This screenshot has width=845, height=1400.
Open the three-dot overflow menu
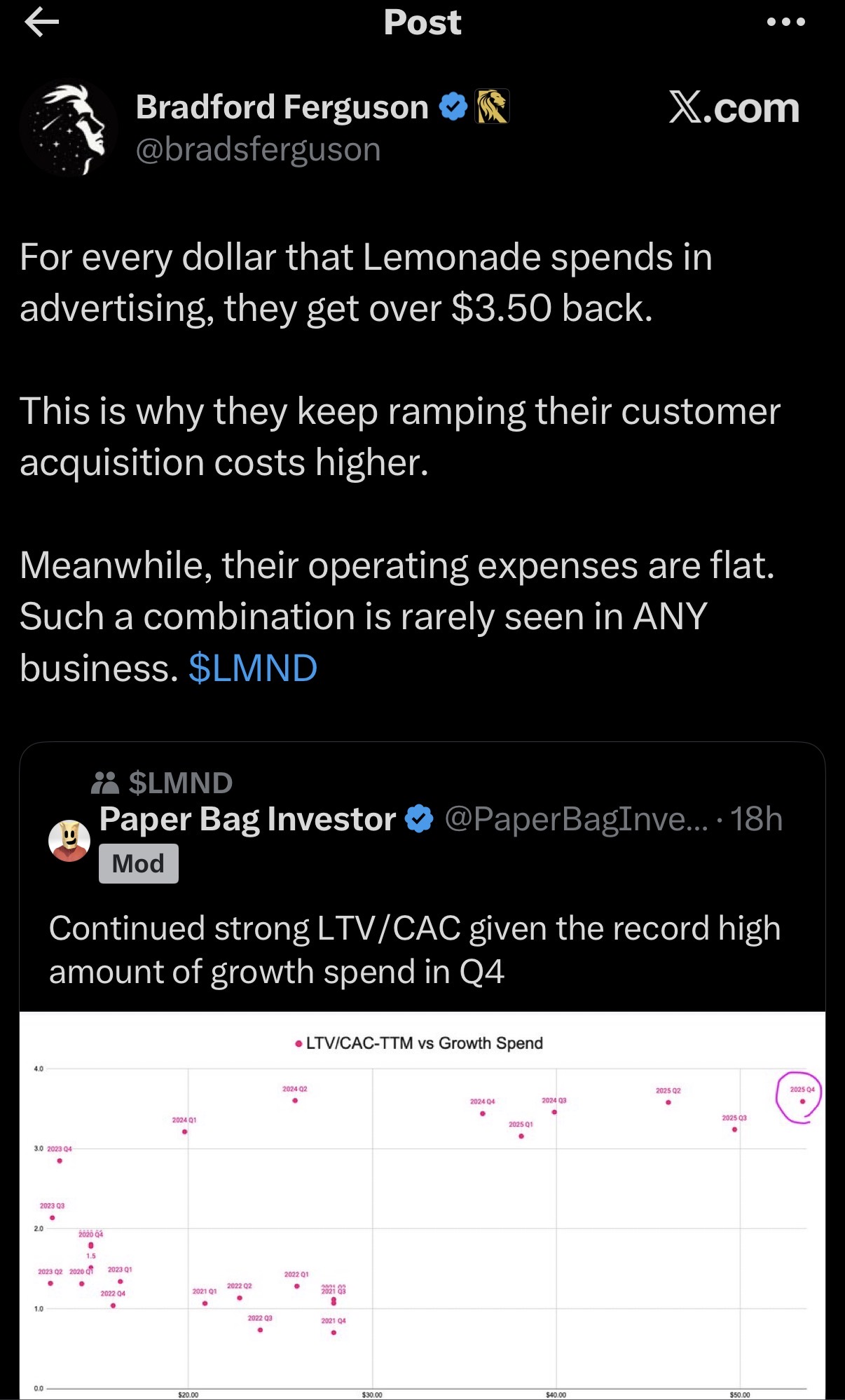(x=785, y=22)
